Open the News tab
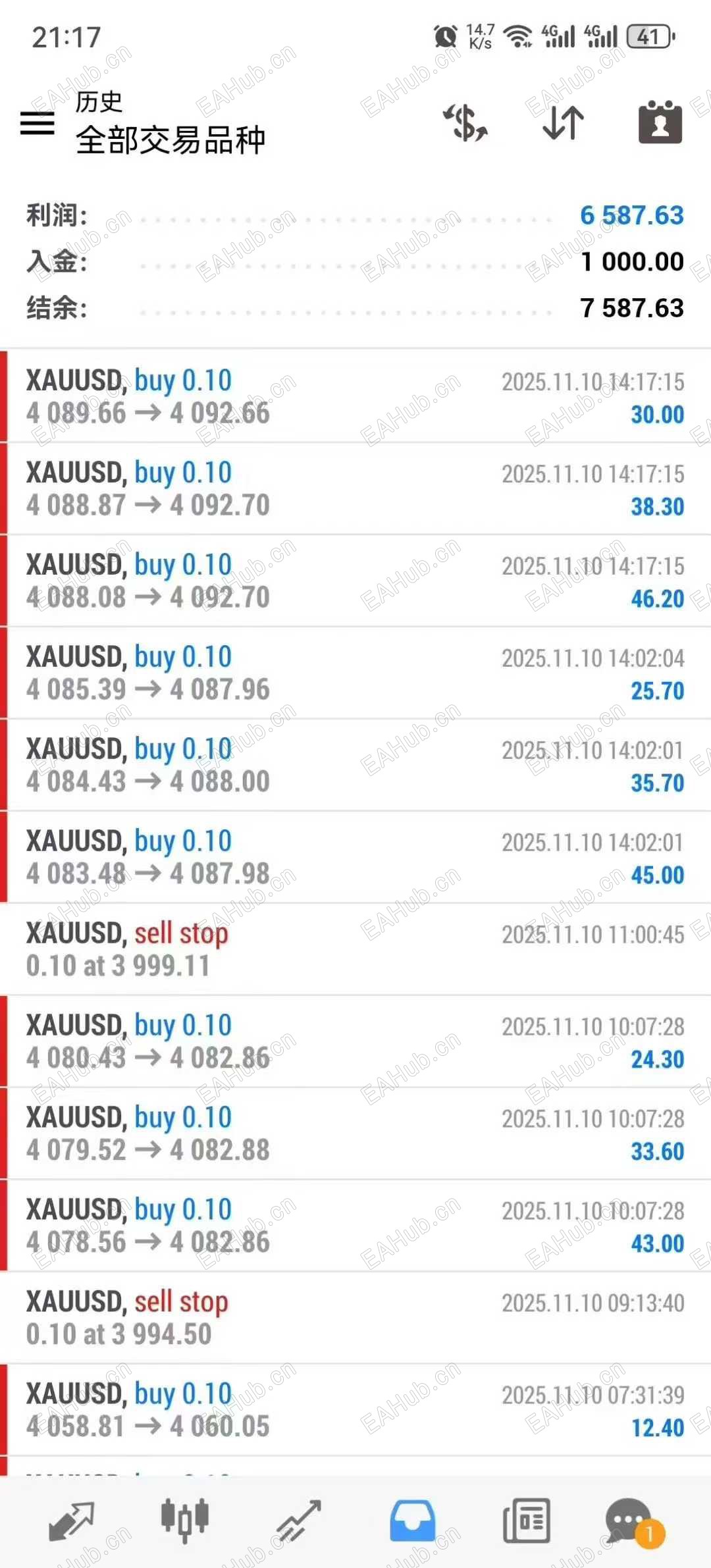This screenshot has height=1568, width=711. [x=526, y=1521]
